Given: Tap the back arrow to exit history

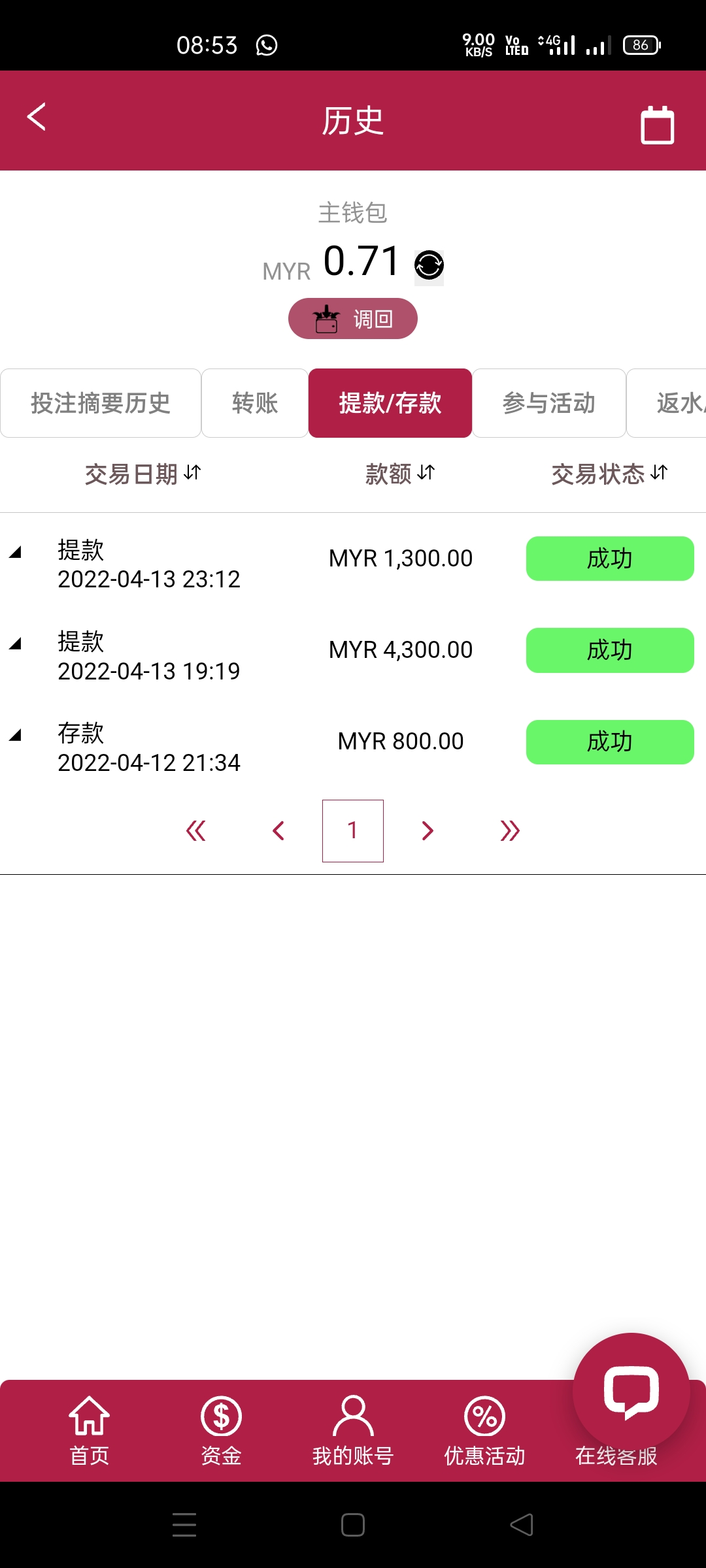Looking at the screenshot, I should pyautogui.click(x=37, y=118).
